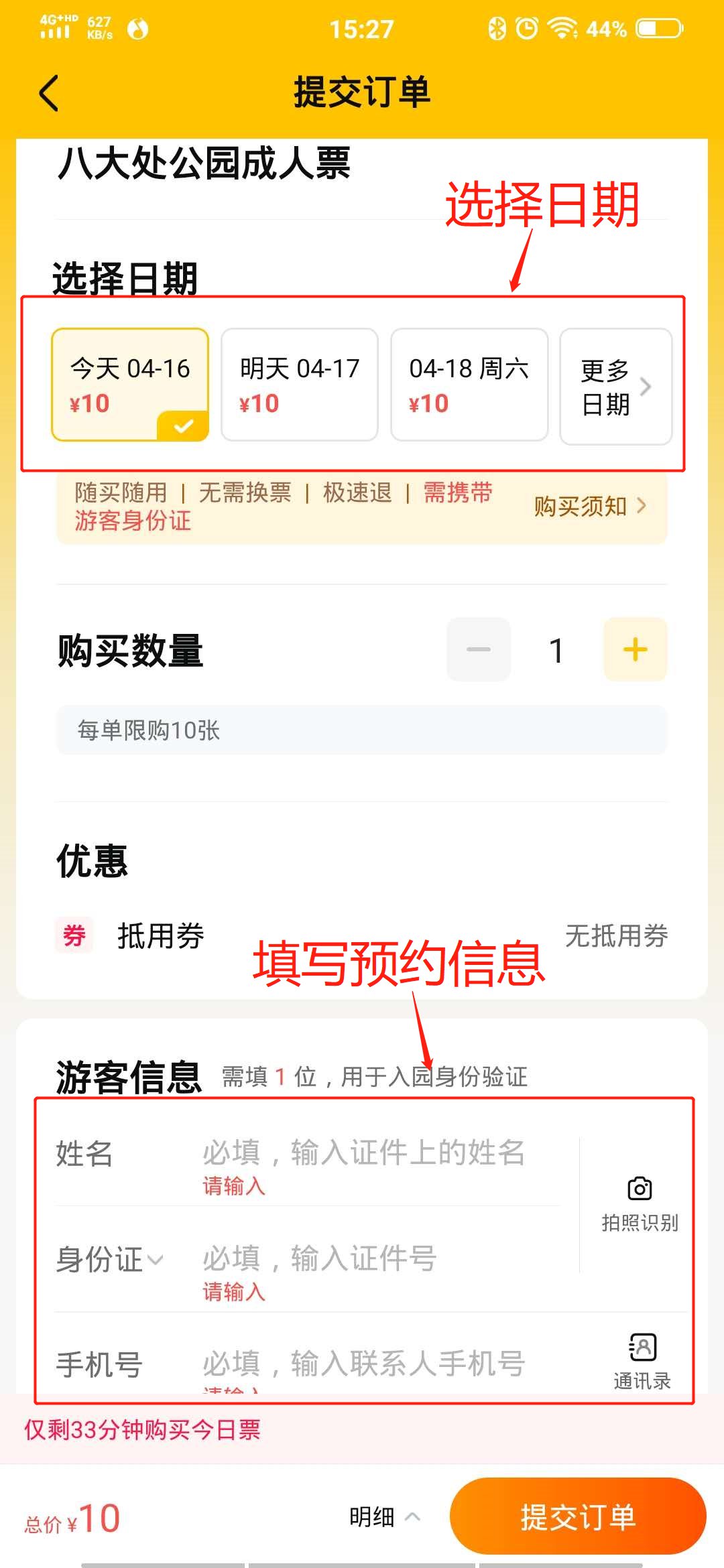Viewport: 724px width, 1568px height.
Task: Use 拍照识别 to scan the ID
Action: (x=640, y=1204)
